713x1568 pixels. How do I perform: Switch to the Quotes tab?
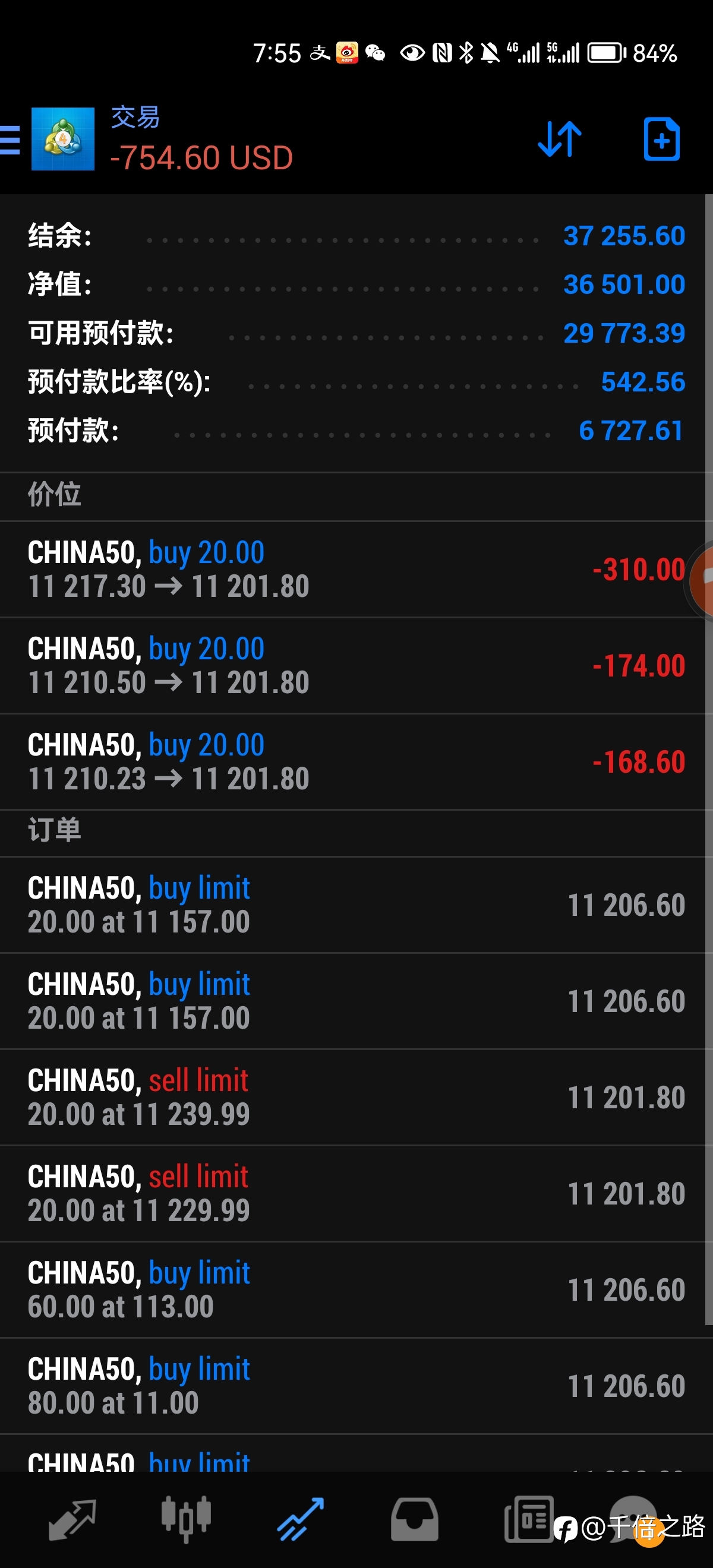72,1520
